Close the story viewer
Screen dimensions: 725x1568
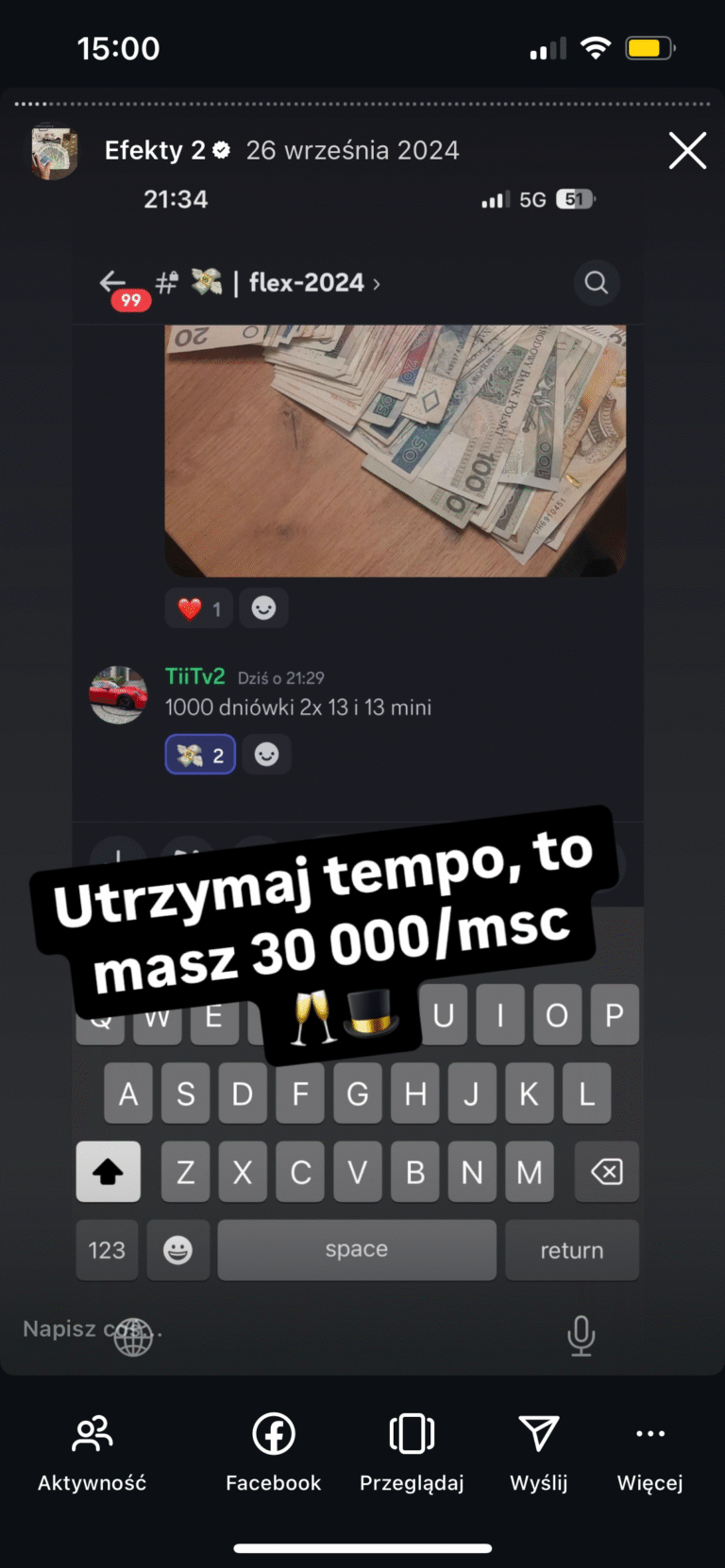pos(687,151)
